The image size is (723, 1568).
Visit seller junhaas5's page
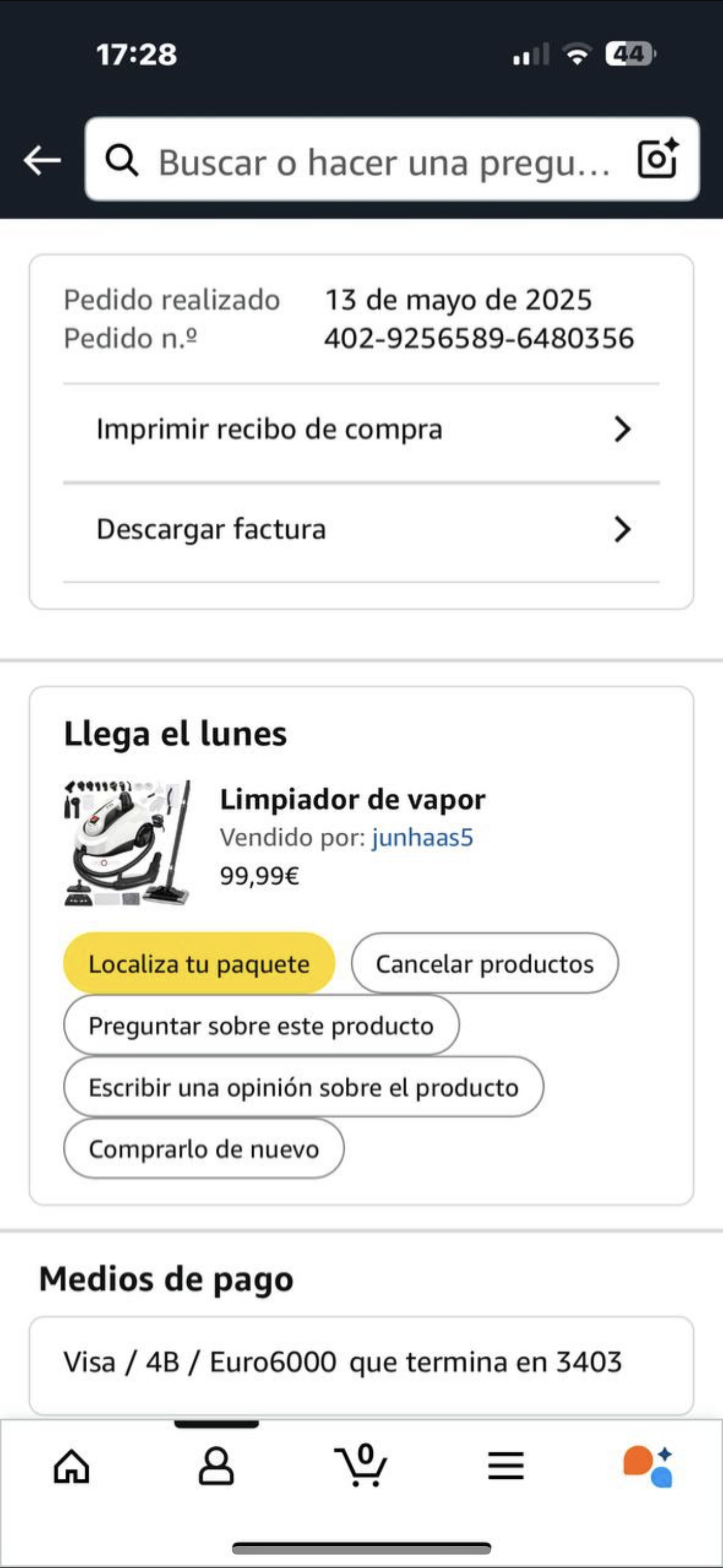[x=423, y=838]
